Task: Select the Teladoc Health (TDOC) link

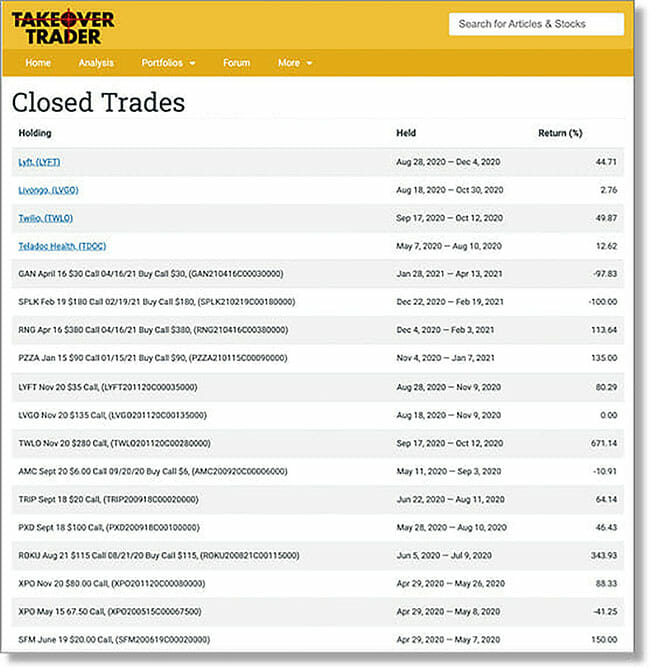Action: click(x=60, y=245)
